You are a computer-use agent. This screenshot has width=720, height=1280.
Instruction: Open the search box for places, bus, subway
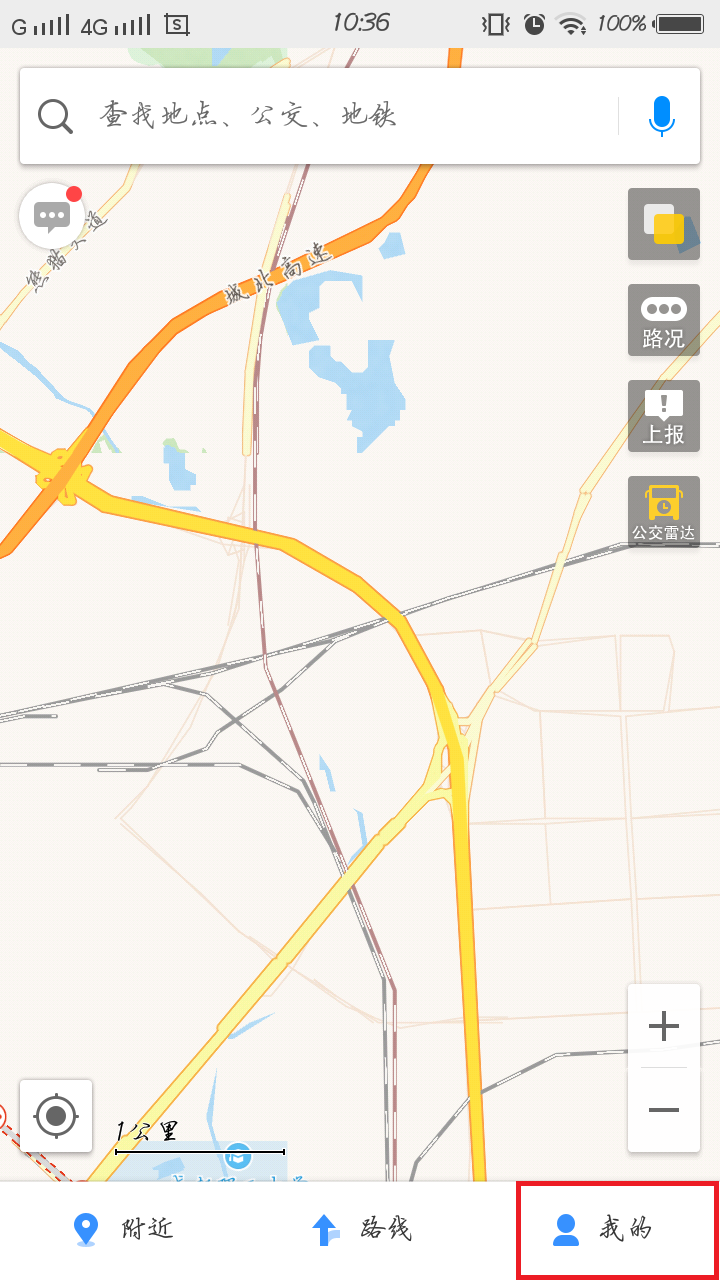tap(320, 116)
